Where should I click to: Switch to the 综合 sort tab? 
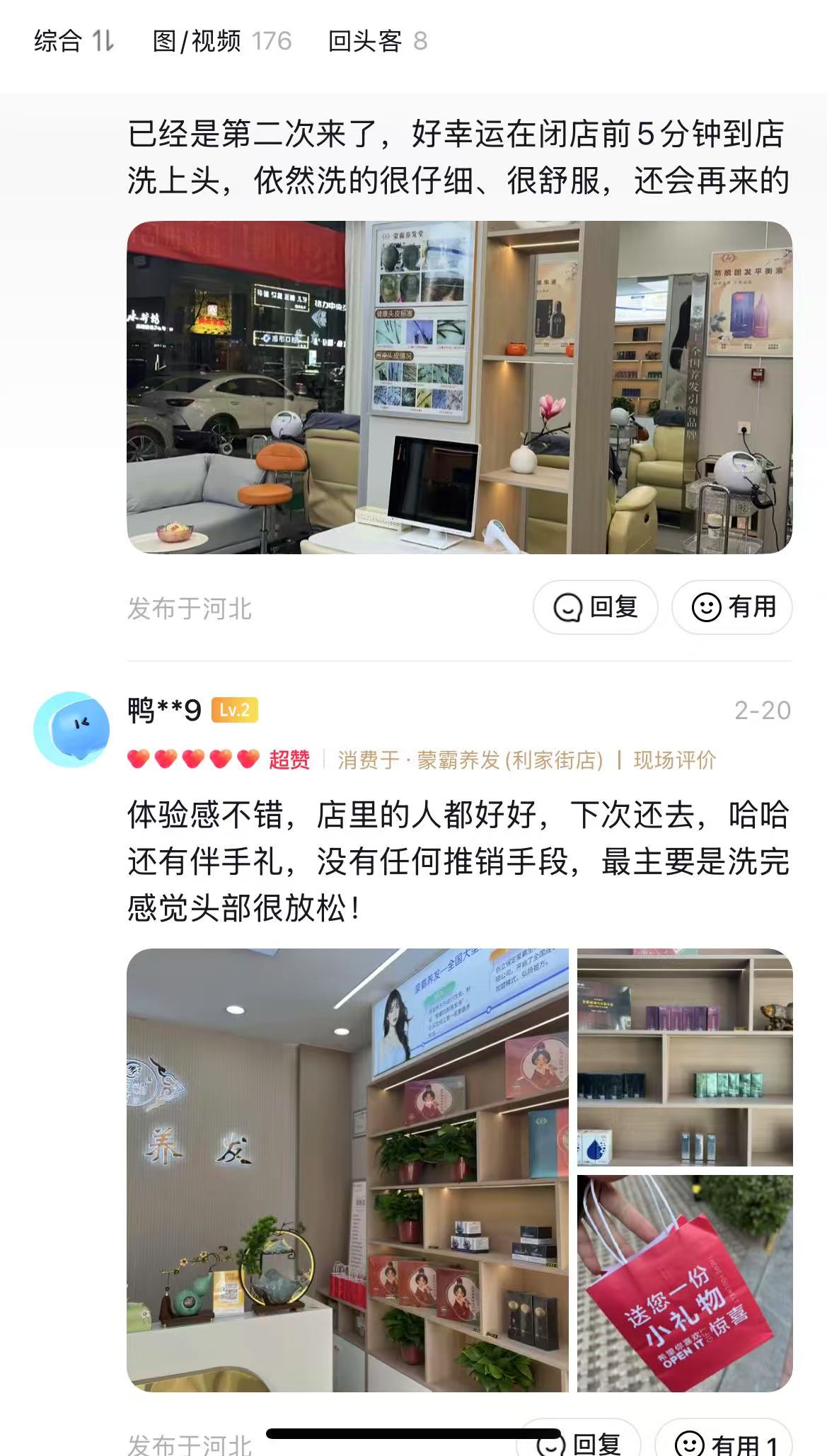pos(73,41)
